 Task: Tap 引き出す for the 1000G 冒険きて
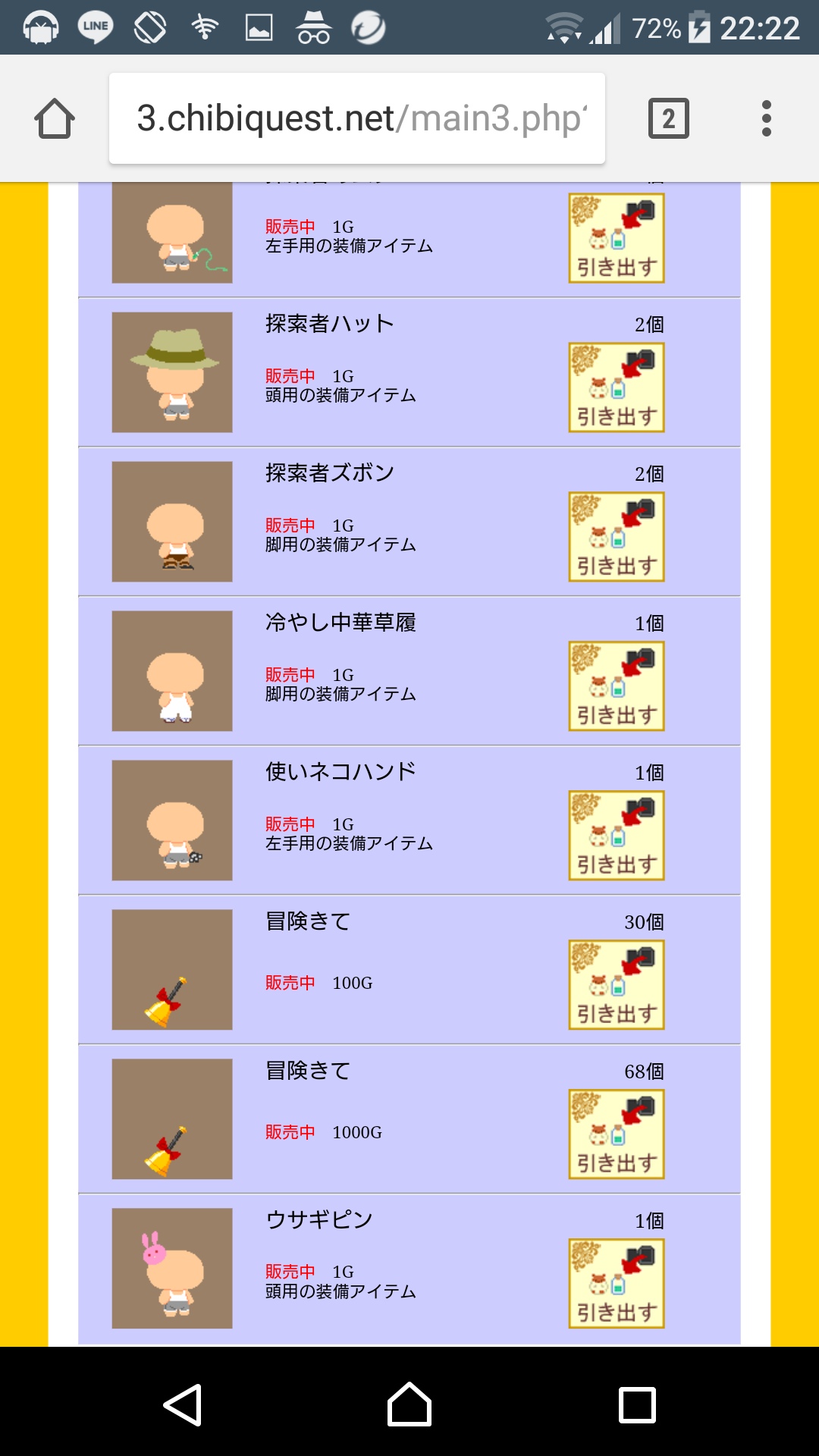point(617,1134)
